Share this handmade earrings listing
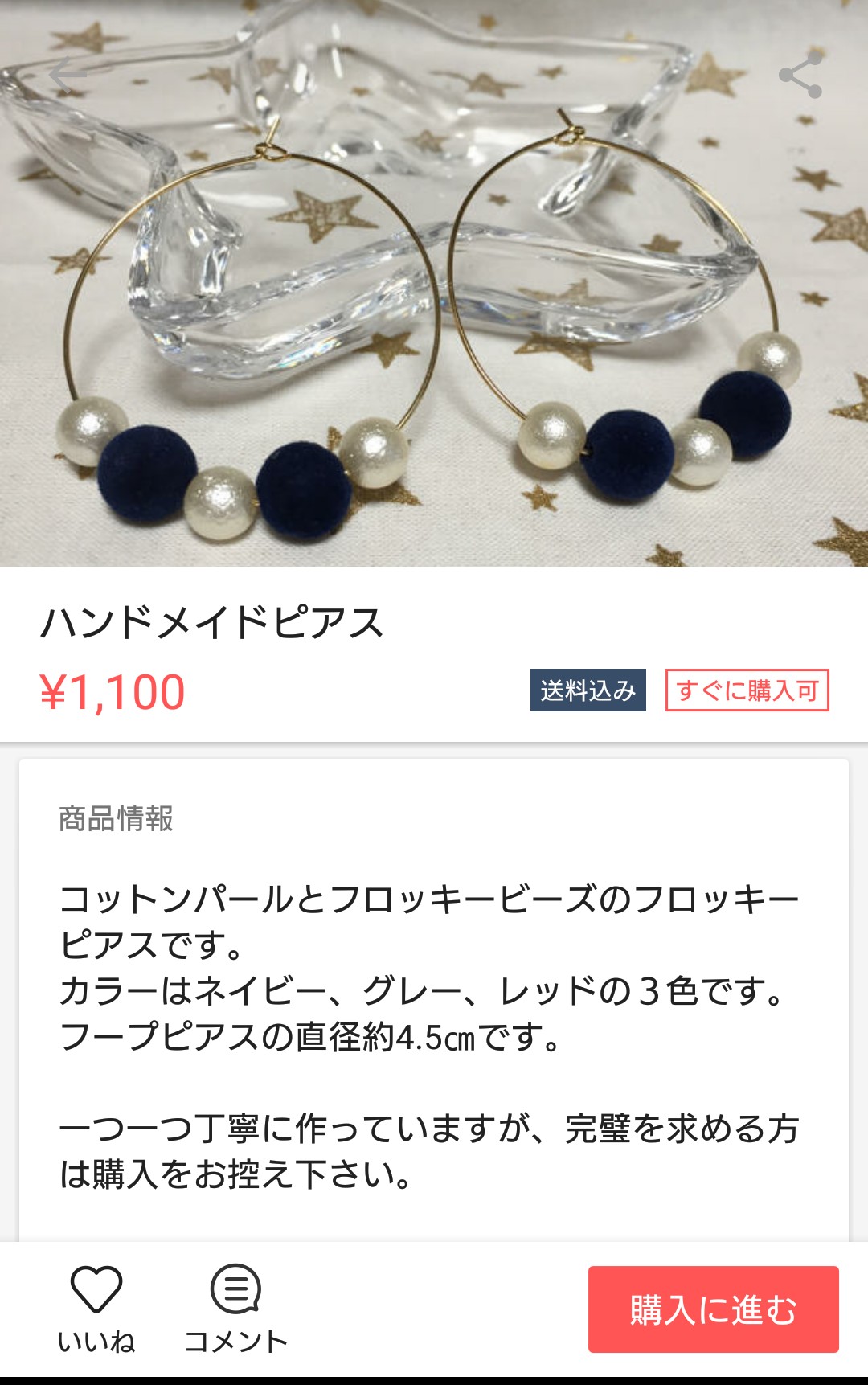 800,76
